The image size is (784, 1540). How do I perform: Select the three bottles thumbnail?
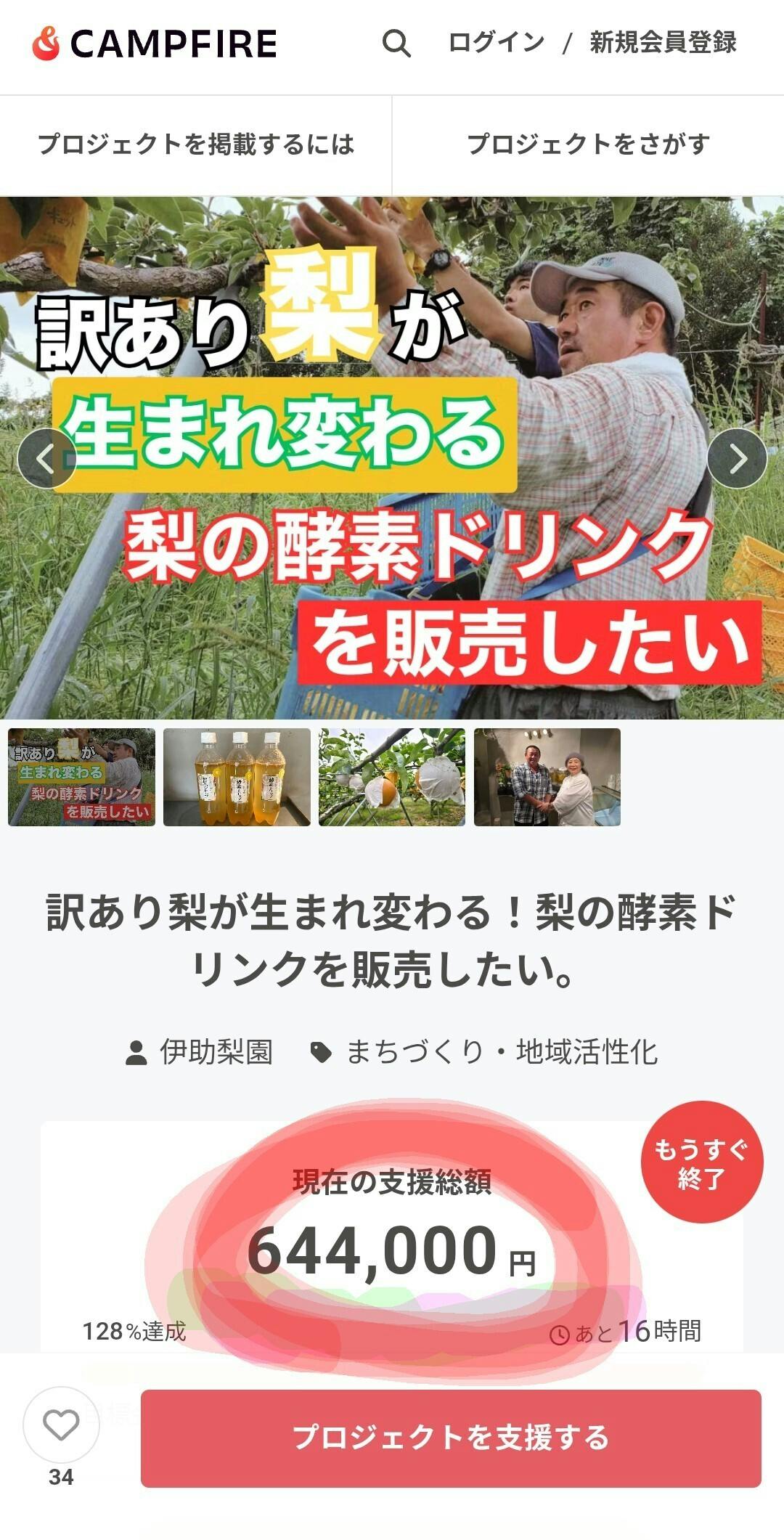[237, 777]
